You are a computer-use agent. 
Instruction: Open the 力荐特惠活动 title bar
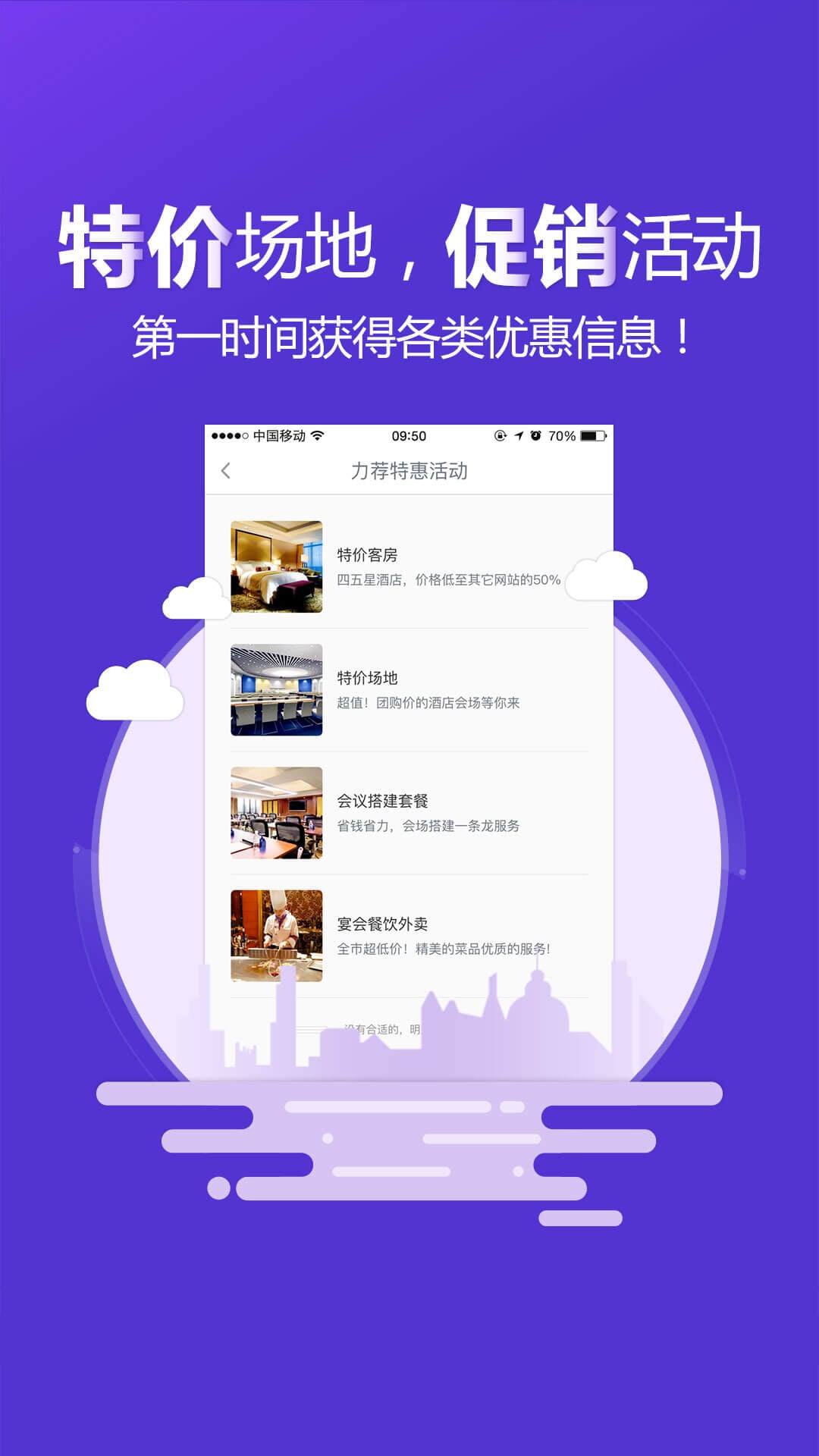pyautogui.click(x=409, y=472)
